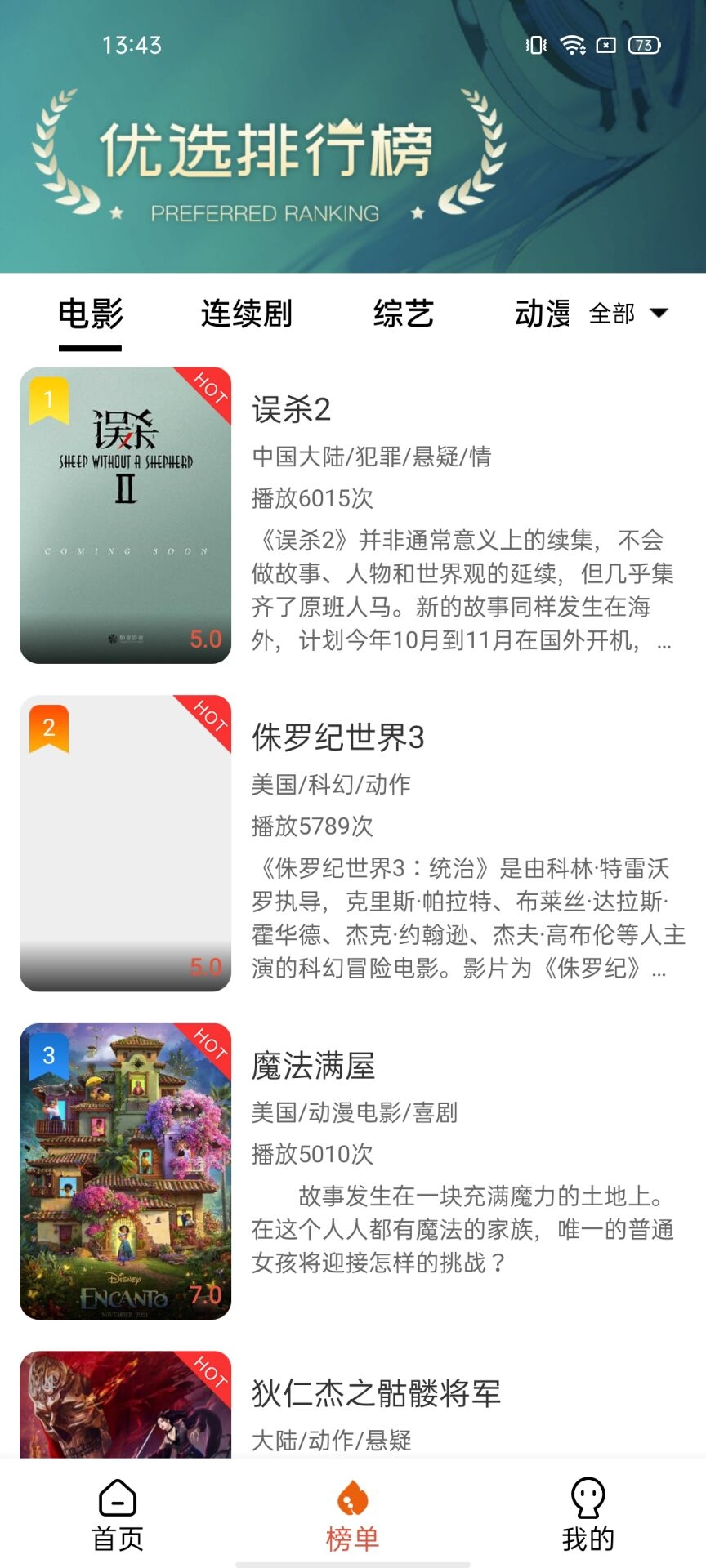
Task: Tap the 榜单 ranking tab
Action: [352, 1516]
